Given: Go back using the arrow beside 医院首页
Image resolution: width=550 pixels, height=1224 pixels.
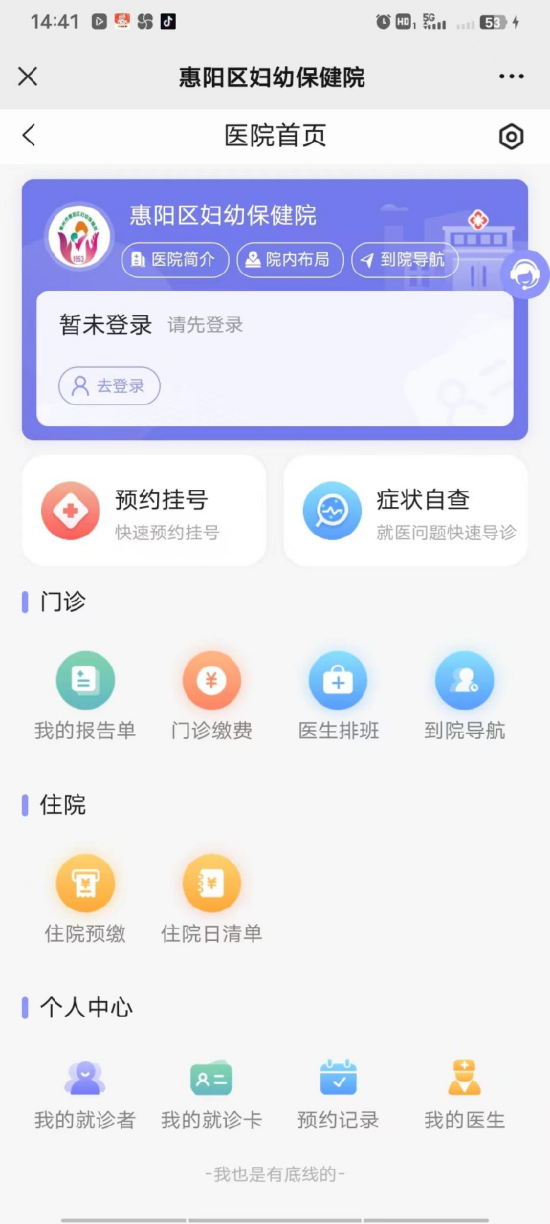Looking at the screenshot, I should (x=28, y=136).
